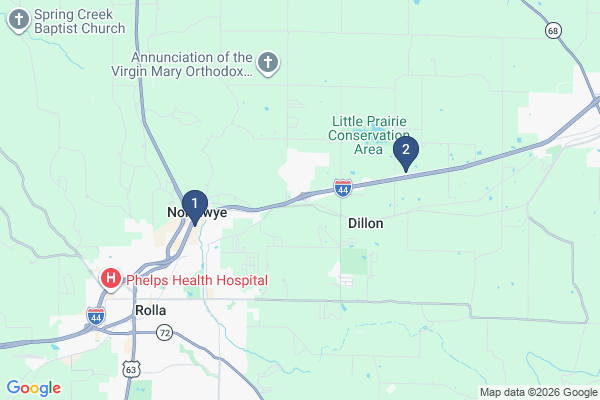Screen dimensions: 600x400
Task: Tap Annunciation of the Virgin Mary Orthodox pin
Action: (x=267, y=63)
